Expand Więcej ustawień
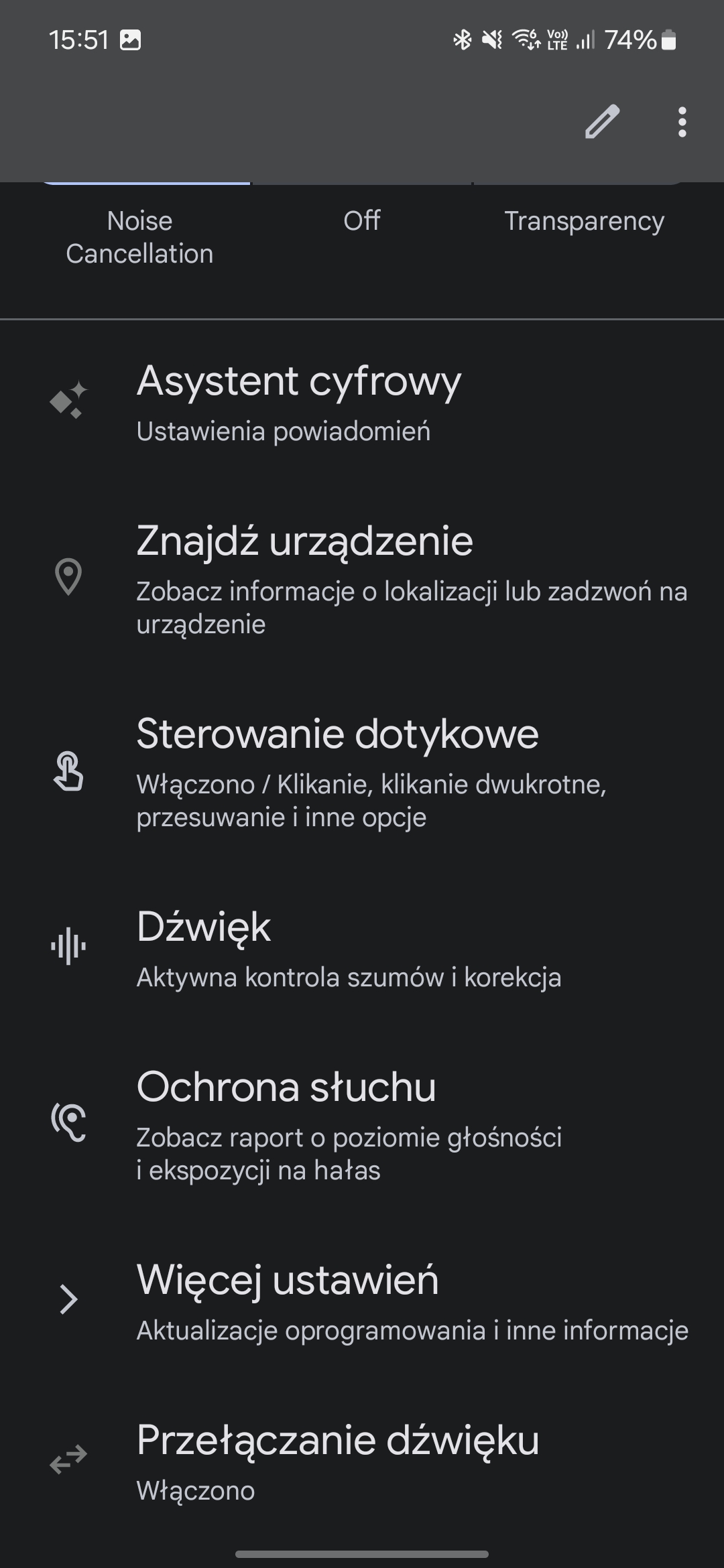The height and width of the screenshot is (1568, 724). [362, 1301]
